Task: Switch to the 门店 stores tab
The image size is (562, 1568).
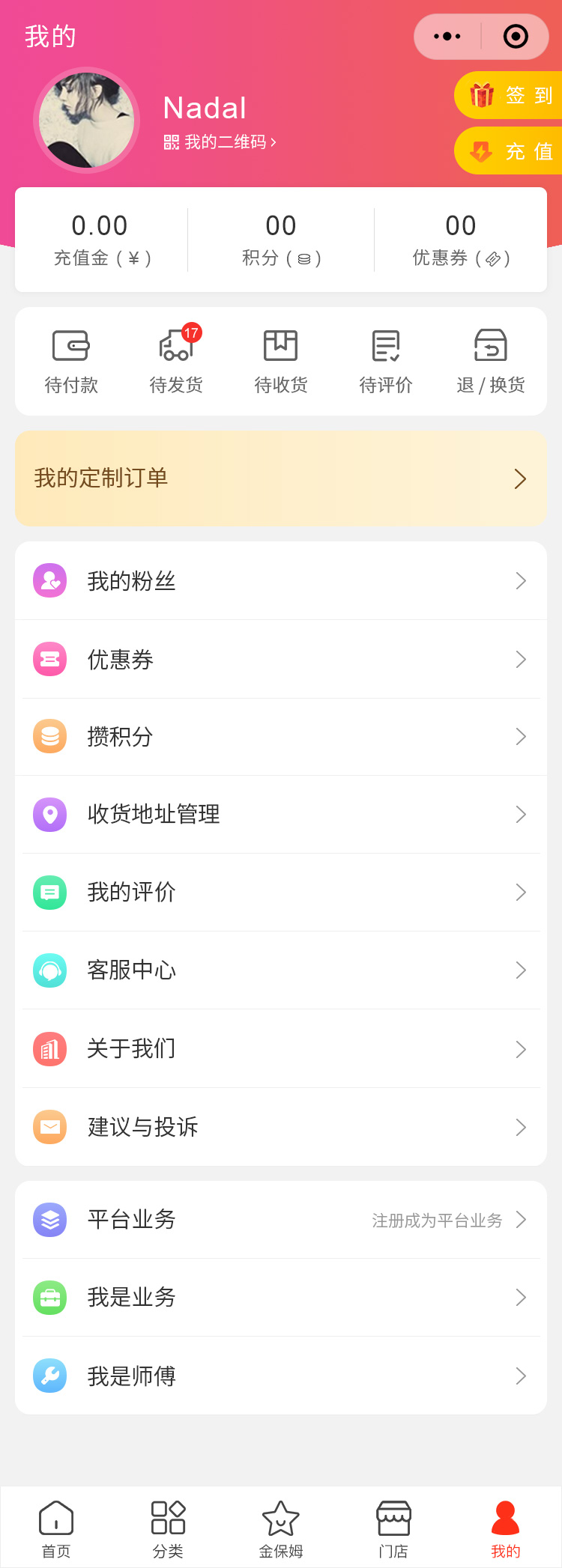Action: tap(393, 1528)
